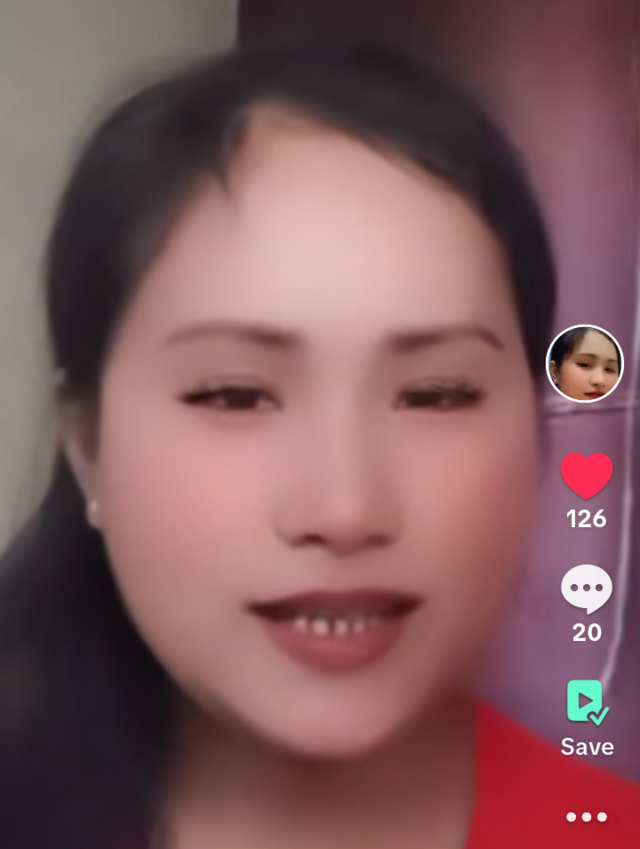The height and width of the screenshot is (849, 640).
Task: Open the comments speech bubble
Action: click(586, 589)
